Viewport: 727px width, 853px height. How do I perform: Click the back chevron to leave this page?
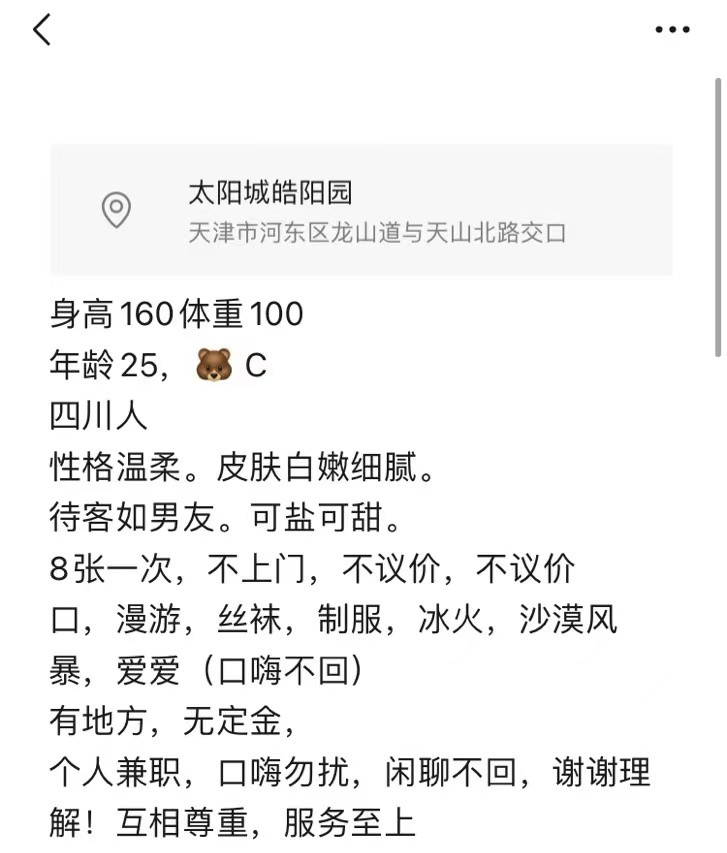42,30
